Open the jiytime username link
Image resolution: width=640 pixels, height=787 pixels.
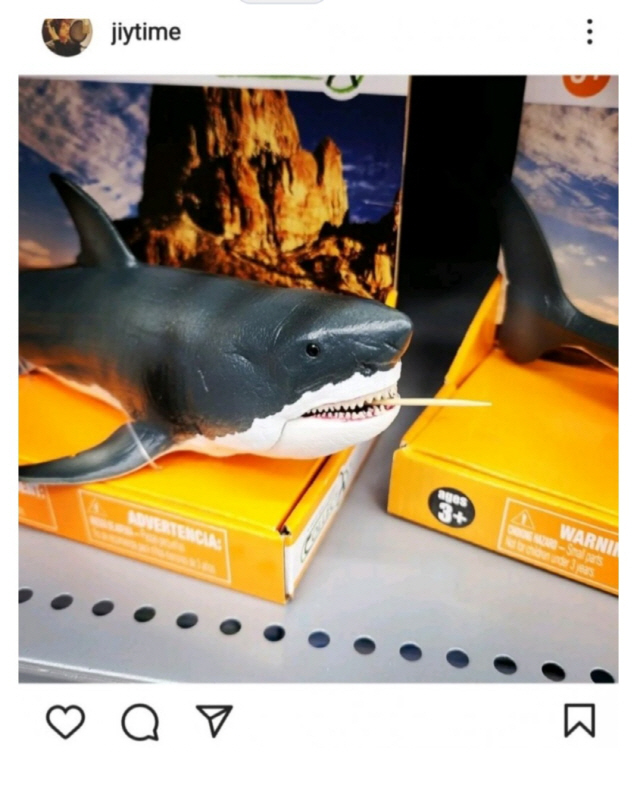pos(146,32)
